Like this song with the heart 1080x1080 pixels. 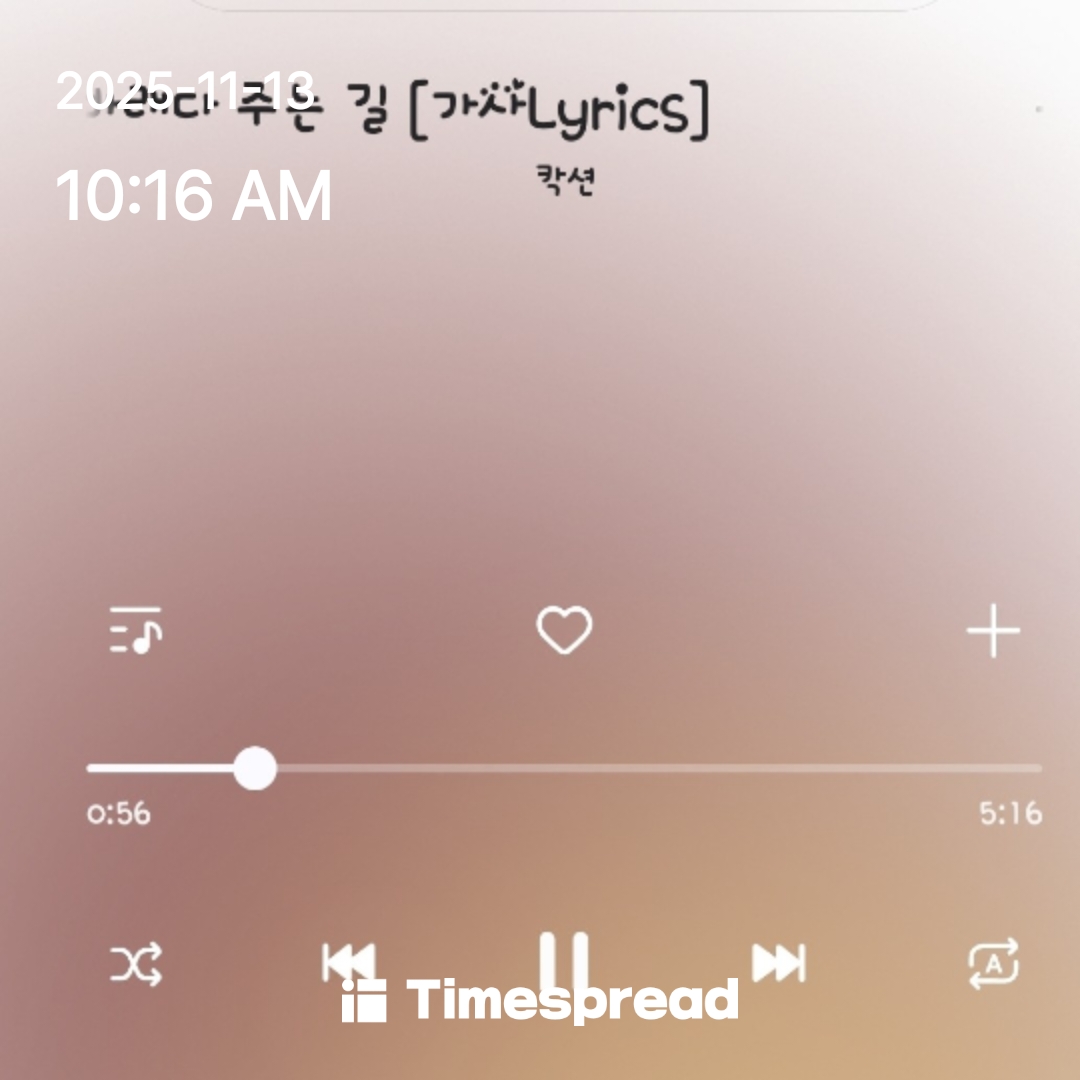tap(565, 631)
